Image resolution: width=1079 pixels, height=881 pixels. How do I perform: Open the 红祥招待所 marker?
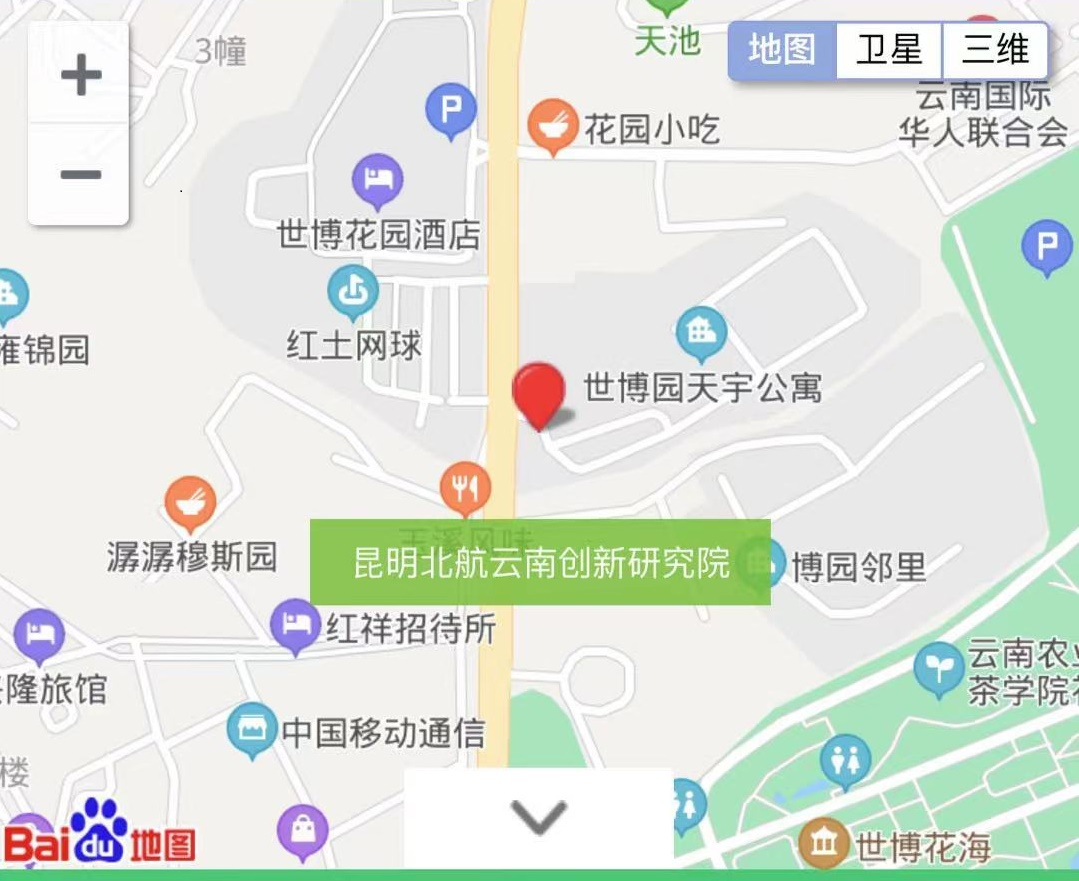pyautogui.click(x=295, y=625)
